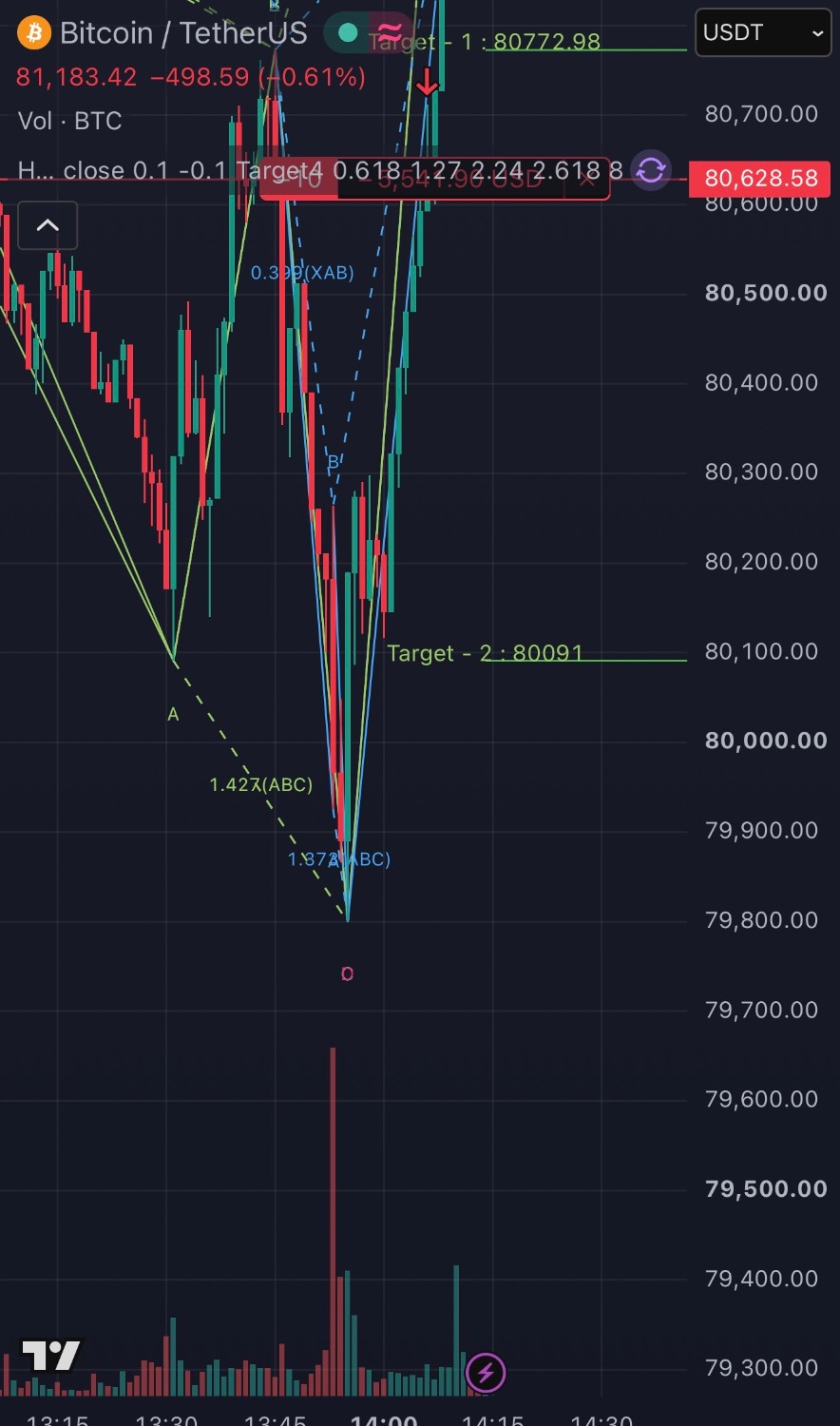
Task: Jump to realtime with the lightning icon
Action: pyautogui.click(x=486, y=1372)
